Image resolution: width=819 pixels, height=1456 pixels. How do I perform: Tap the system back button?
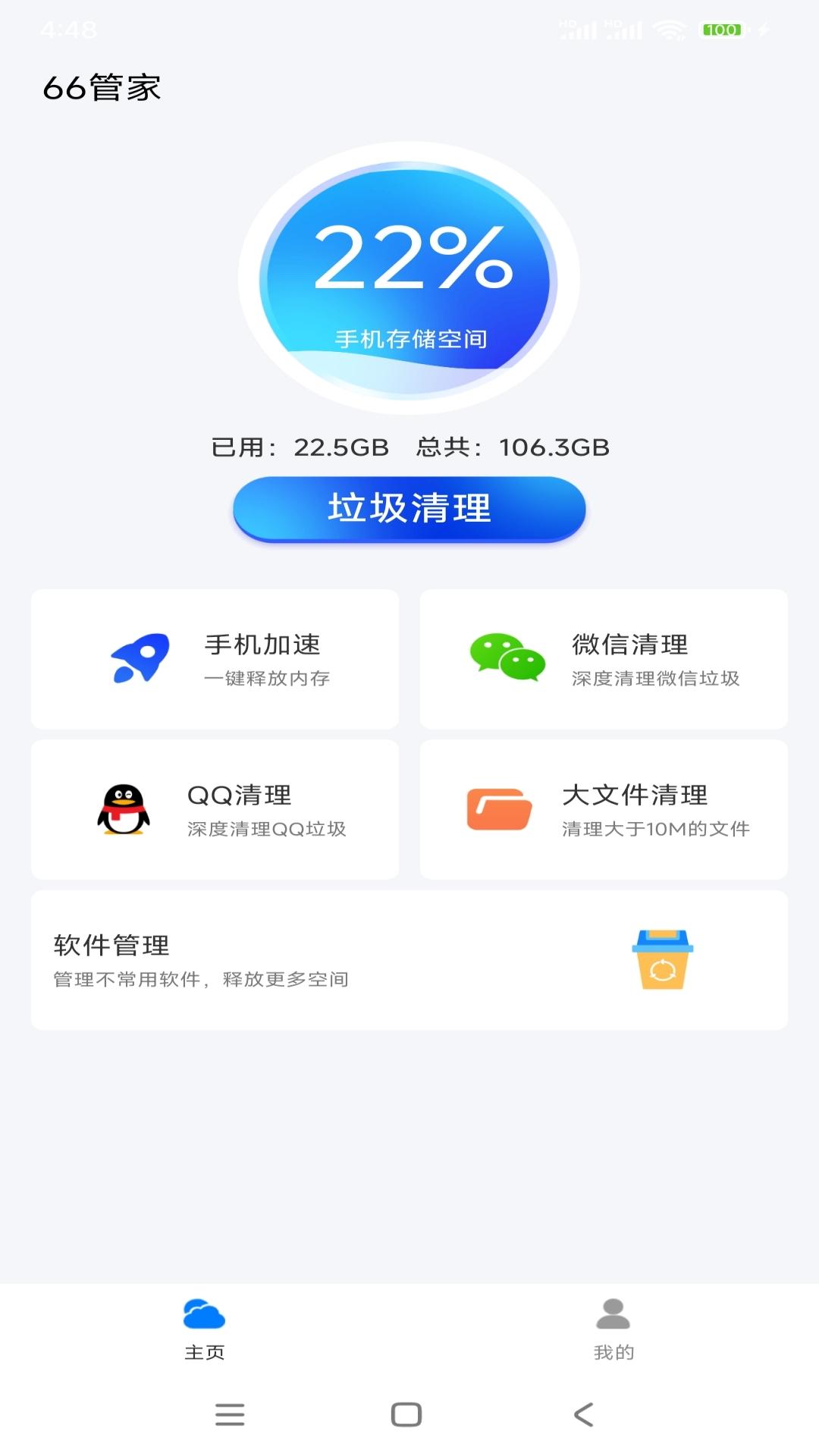tap(583, 1414)
